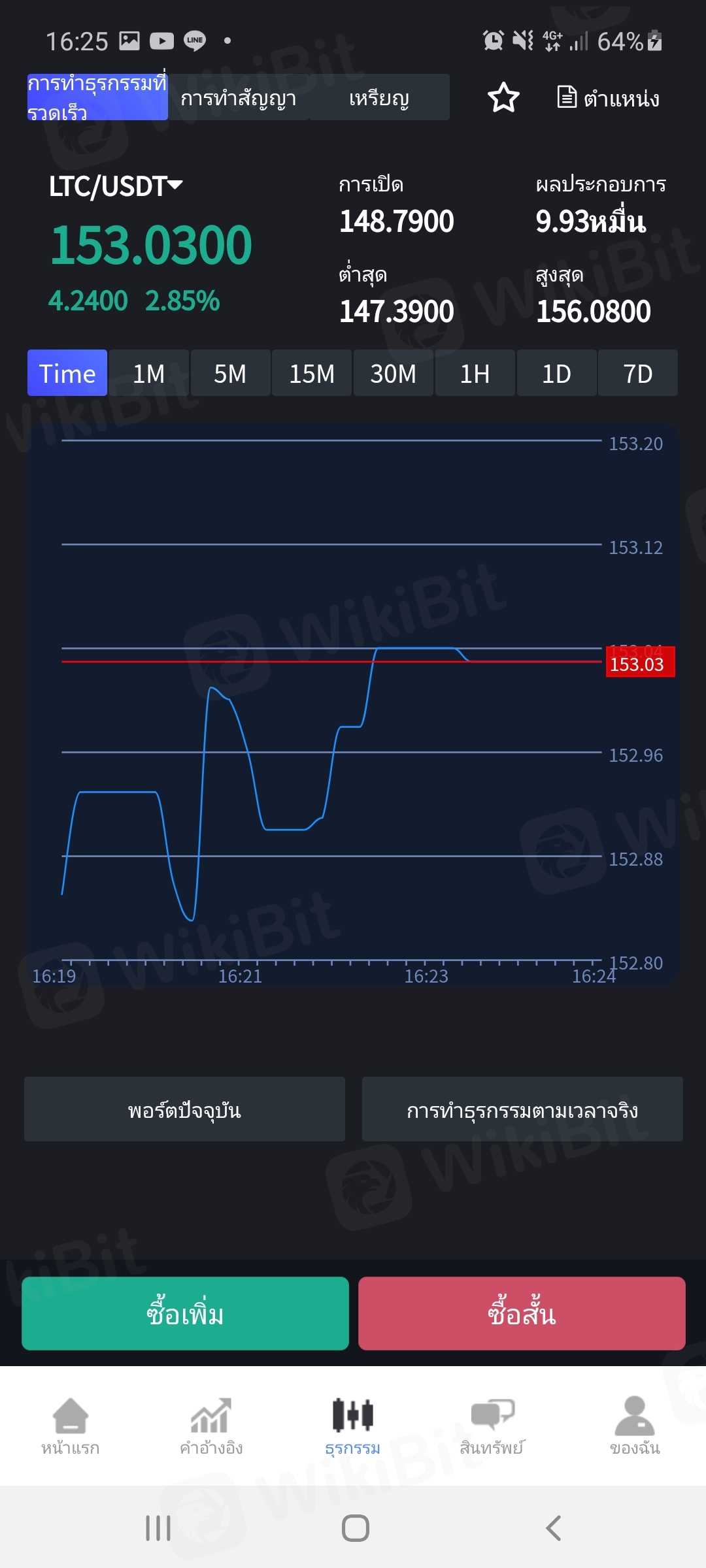Select the Time chart interval
Image resolution: width=706 pixels, height=1568 pixels.
67,374
